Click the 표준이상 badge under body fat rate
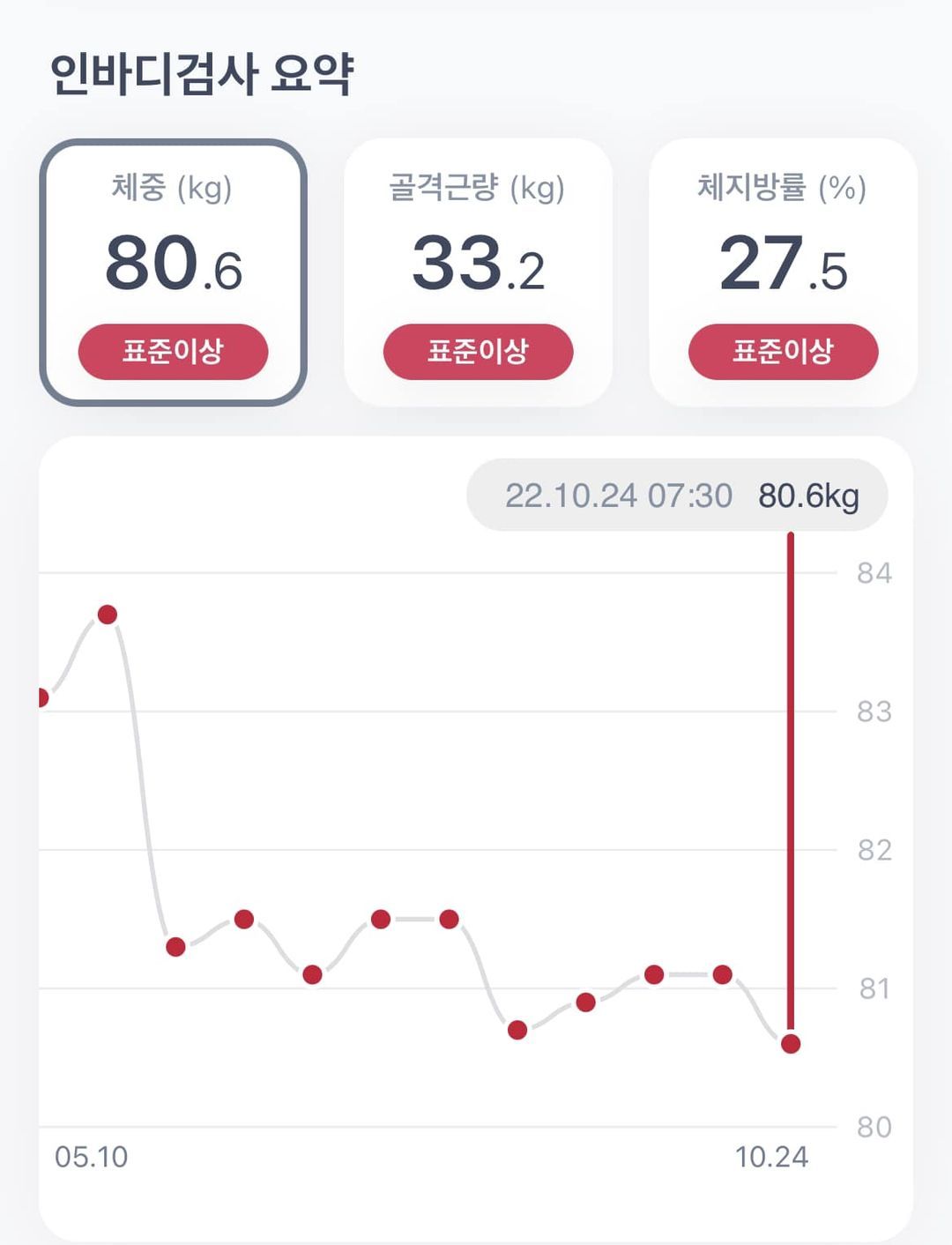 785,351
